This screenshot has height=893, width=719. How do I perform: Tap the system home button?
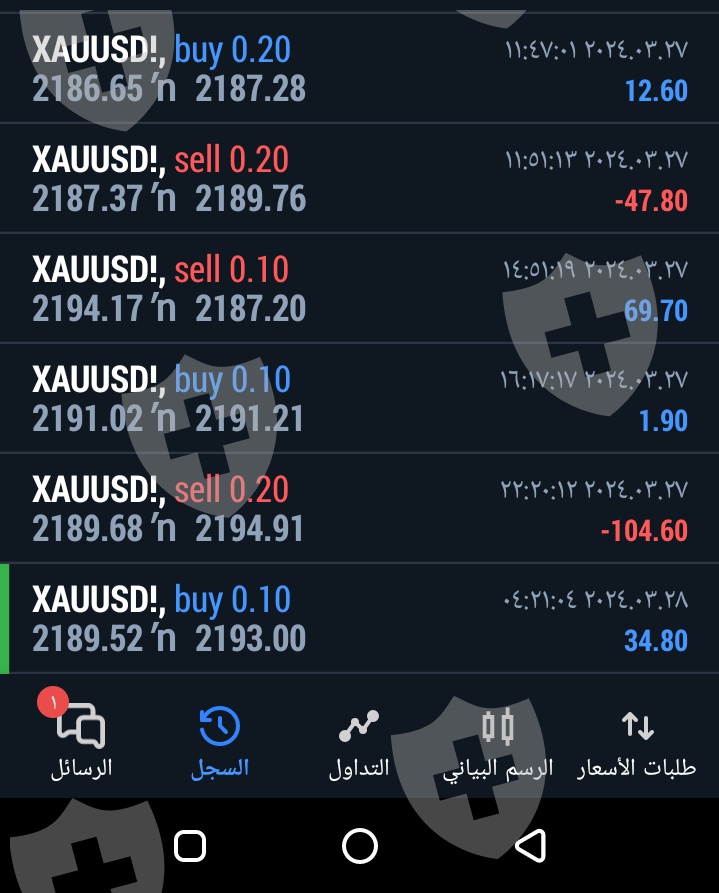click(360, 846)
